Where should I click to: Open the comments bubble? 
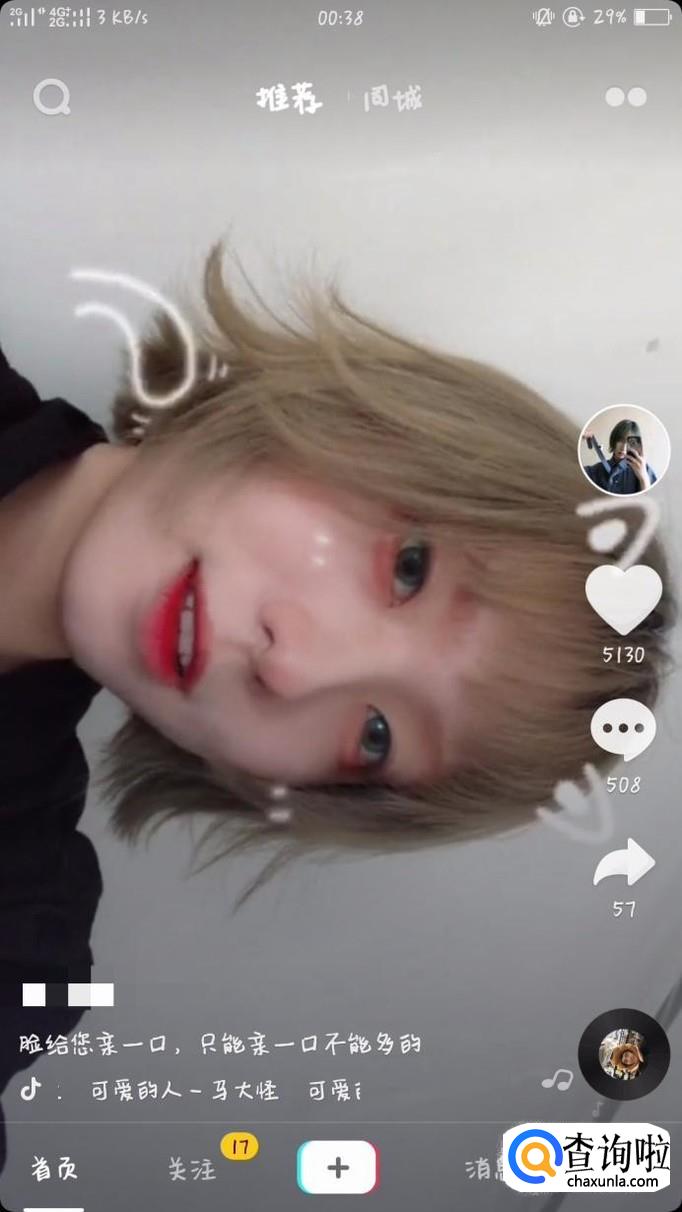pos(624,730)
